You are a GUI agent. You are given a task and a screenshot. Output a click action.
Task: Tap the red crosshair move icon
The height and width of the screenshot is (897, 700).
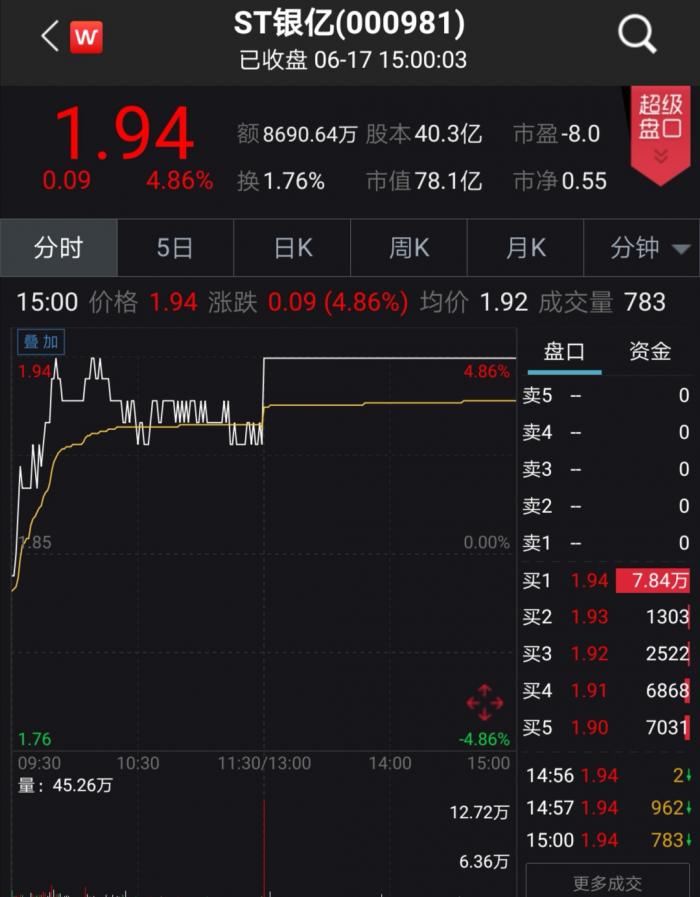tap(485, 703)
